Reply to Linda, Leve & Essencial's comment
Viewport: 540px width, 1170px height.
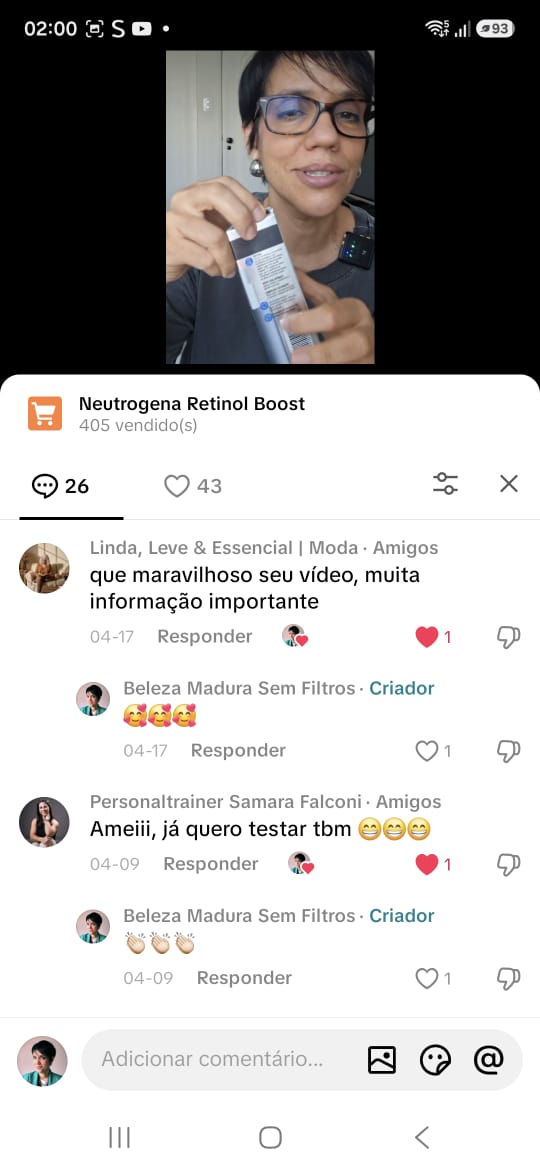coord(204,636)
